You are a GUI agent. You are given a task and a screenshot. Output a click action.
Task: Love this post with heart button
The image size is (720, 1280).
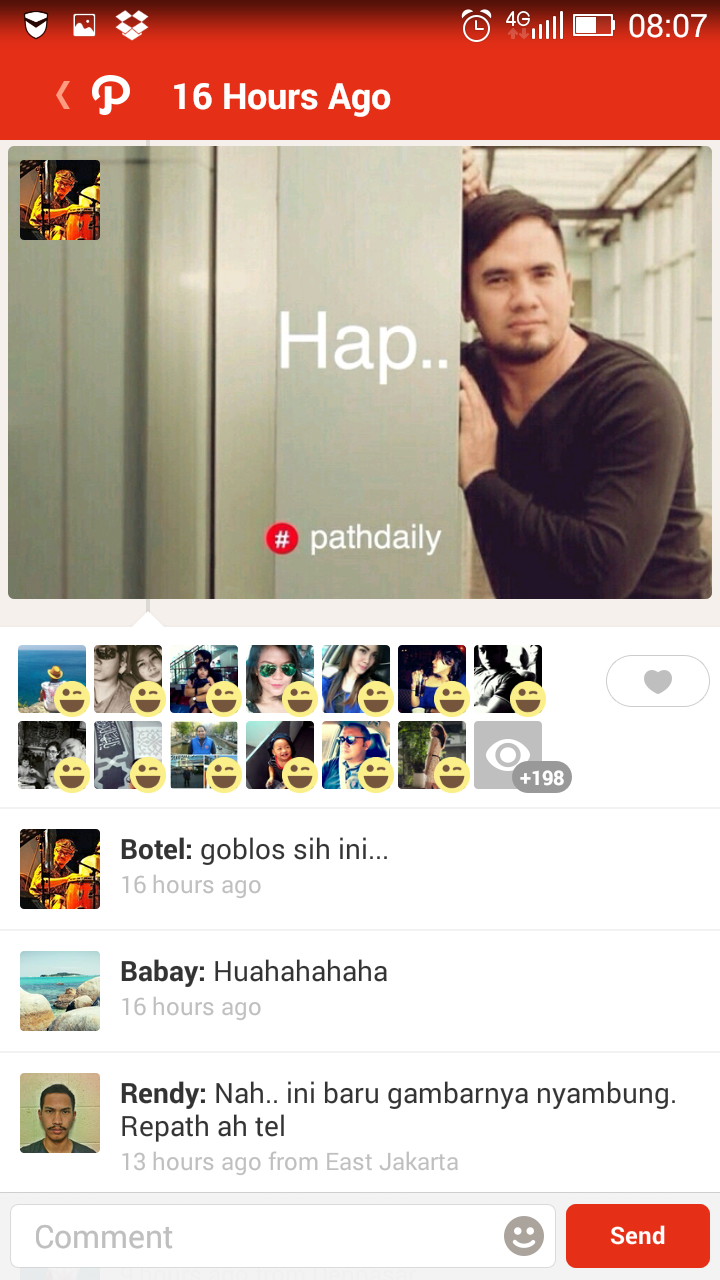[657, 682]
